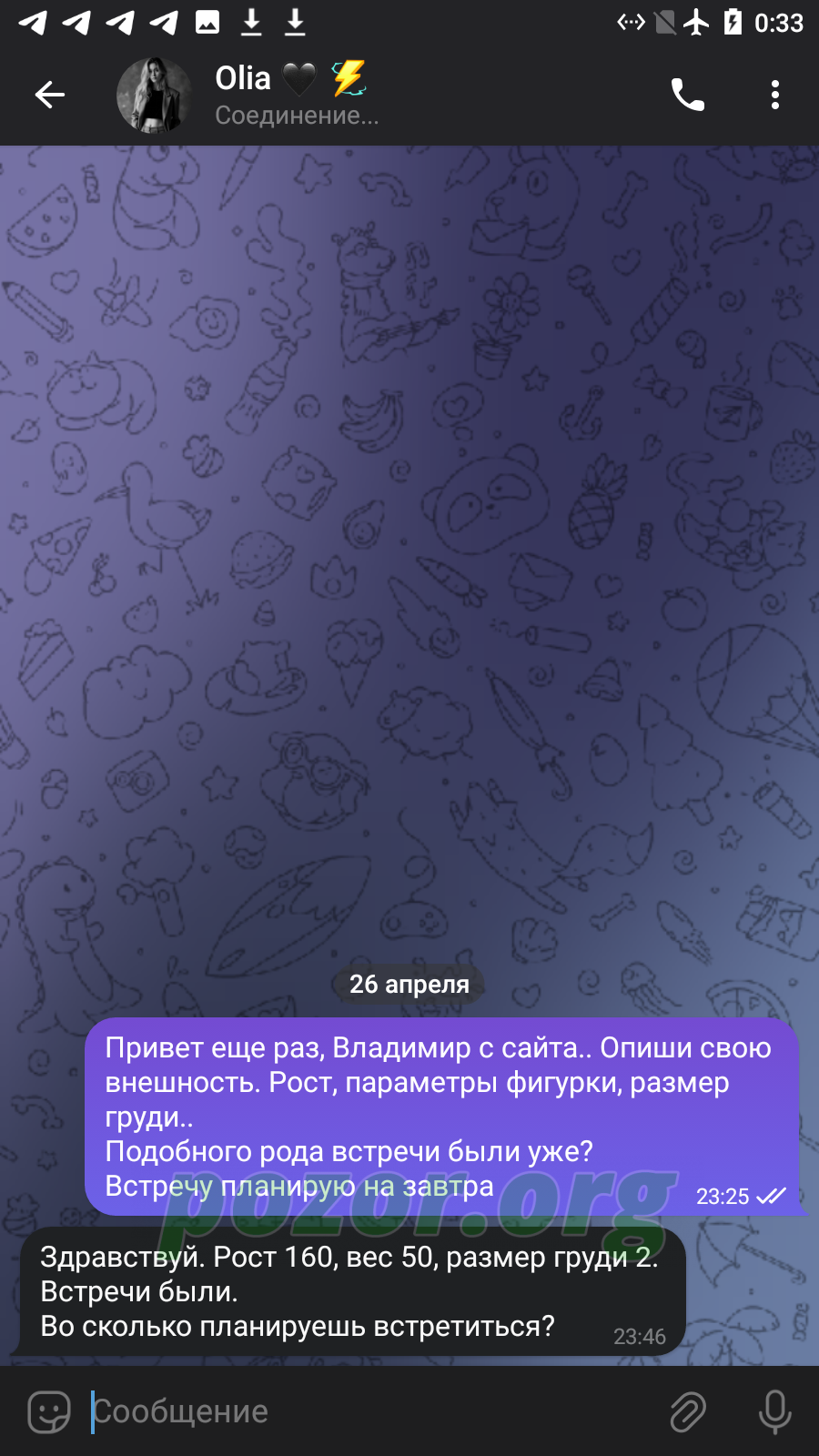Screen dimensions: 819x1456
Task: Attach a file with the paperclip
Action: [x=688, y=1411]
